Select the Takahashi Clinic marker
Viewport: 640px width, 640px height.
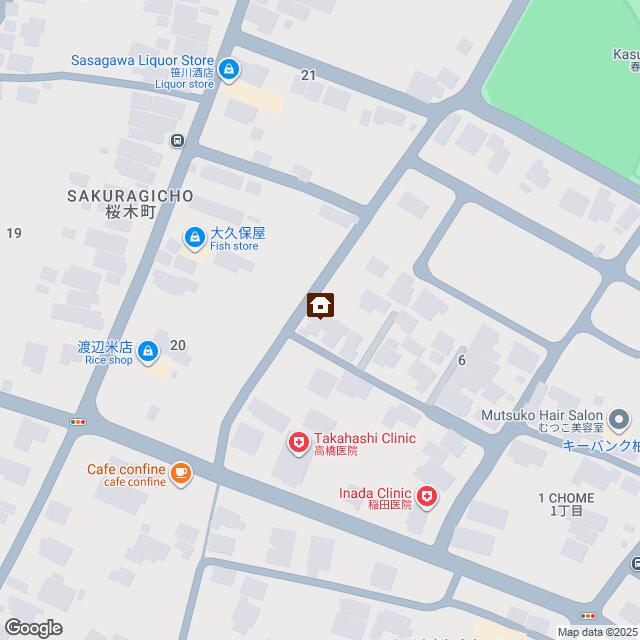(x=298, y=443)
